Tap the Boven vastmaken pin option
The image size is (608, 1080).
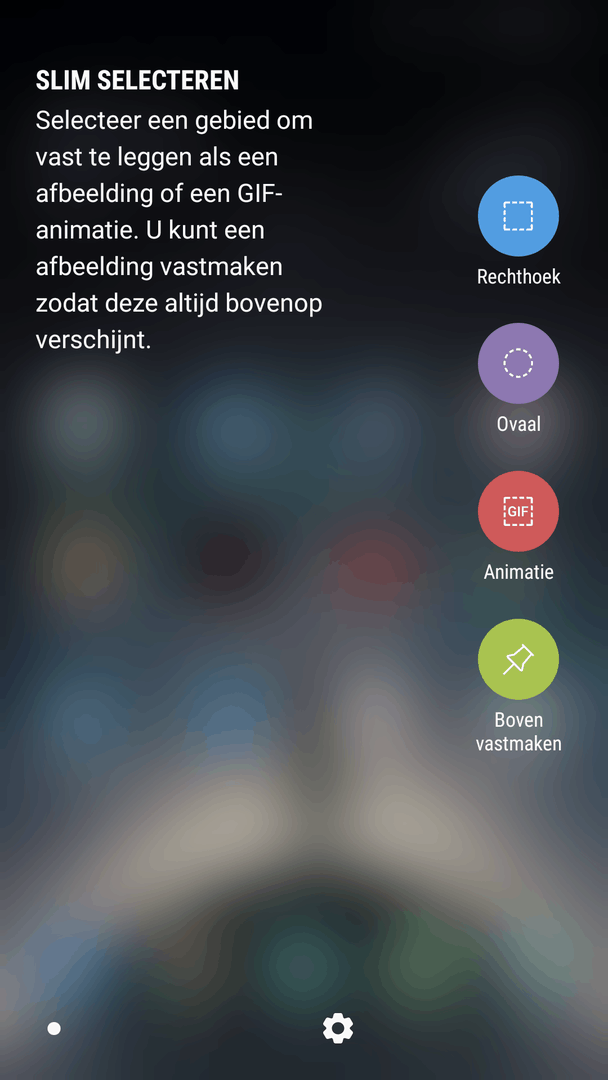click(518, 659)
